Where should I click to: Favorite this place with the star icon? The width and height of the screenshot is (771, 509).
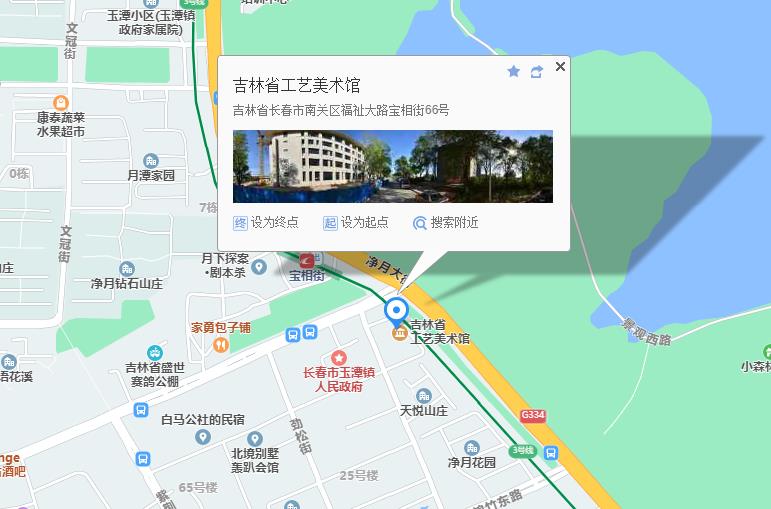coord(514,71)
